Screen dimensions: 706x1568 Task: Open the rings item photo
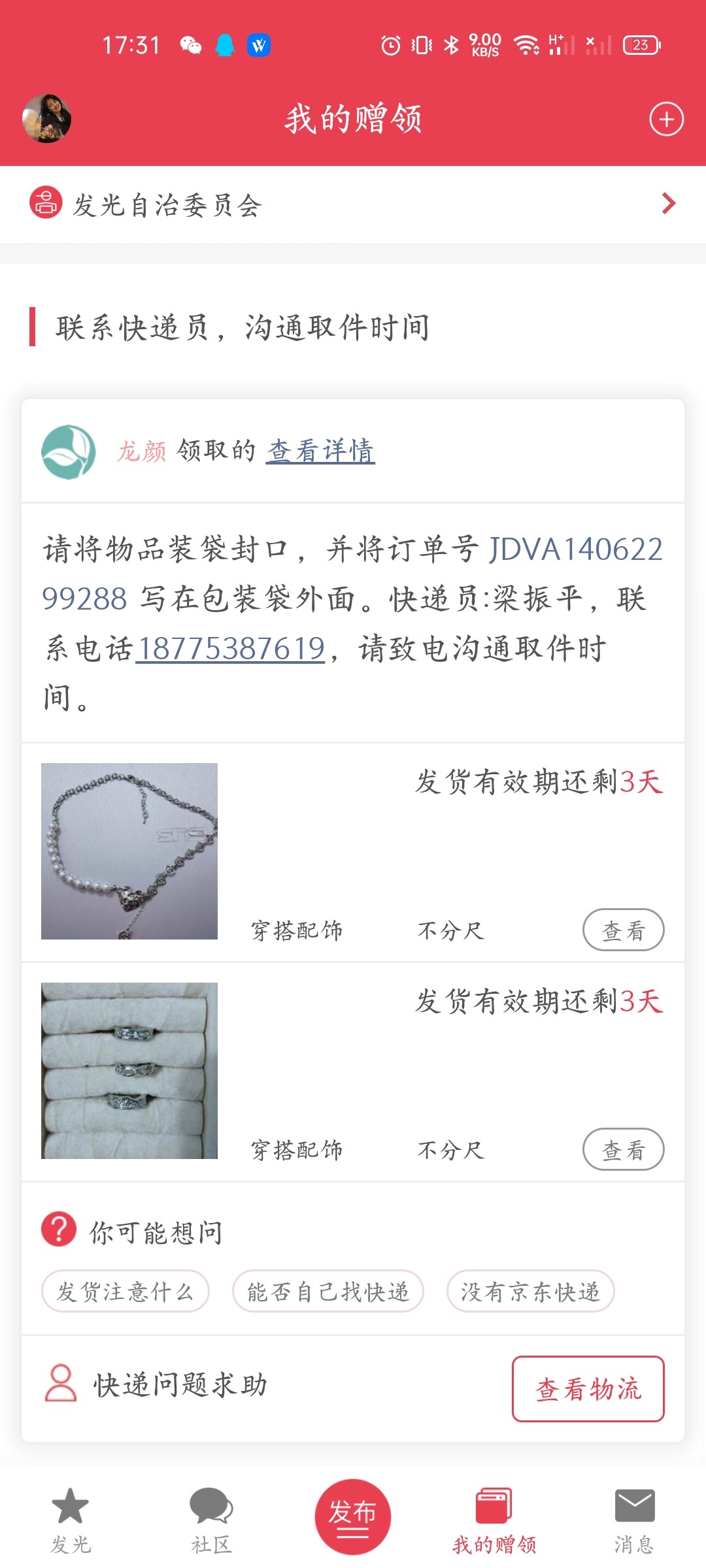(x=129, y=1070)
